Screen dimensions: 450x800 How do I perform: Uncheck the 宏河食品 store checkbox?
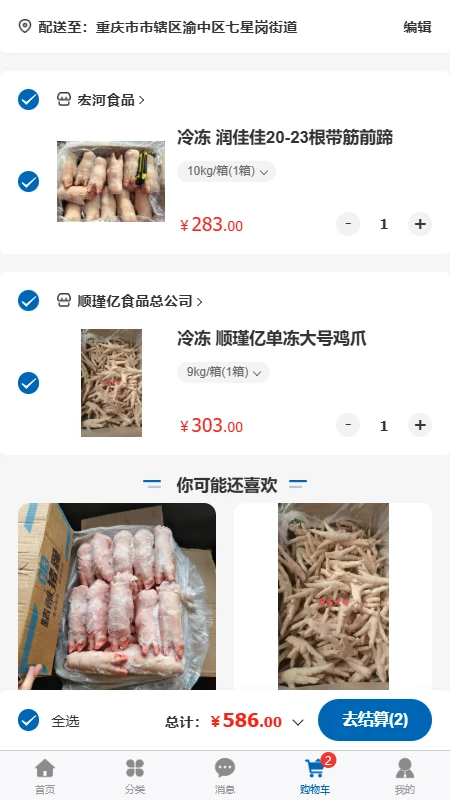(29, 99)
